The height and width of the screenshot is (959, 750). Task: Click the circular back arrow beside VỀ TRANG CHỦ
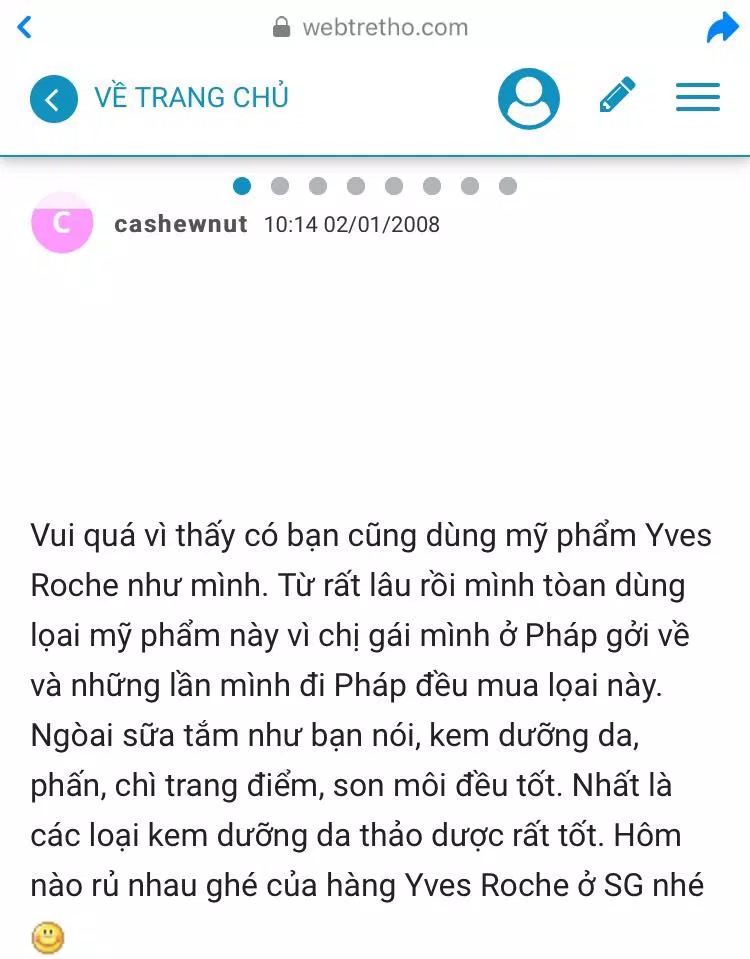click(x=54, y=97)
